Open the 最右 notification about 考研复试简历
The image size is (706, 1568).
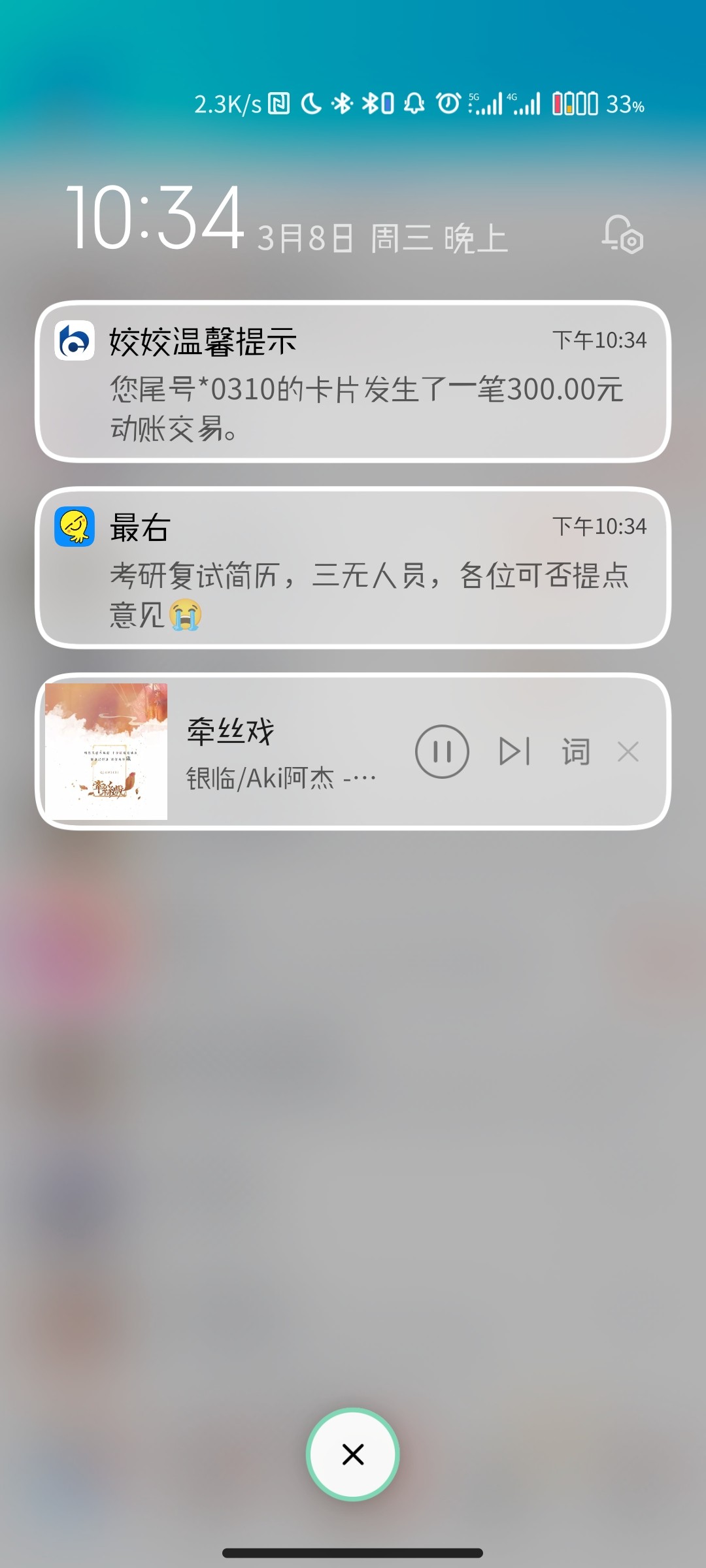(x=353, y=568)
